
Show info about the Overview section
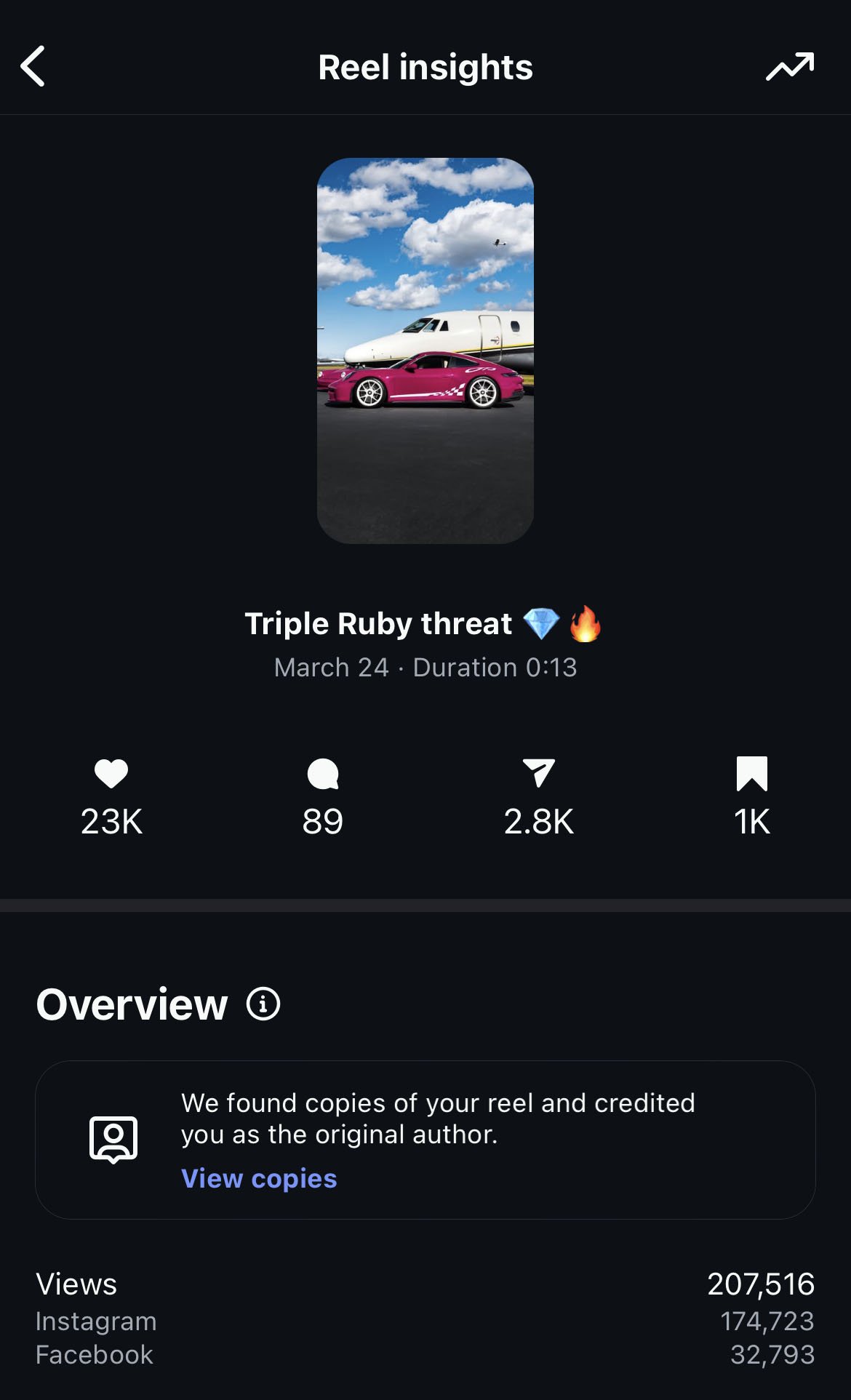263,1004
